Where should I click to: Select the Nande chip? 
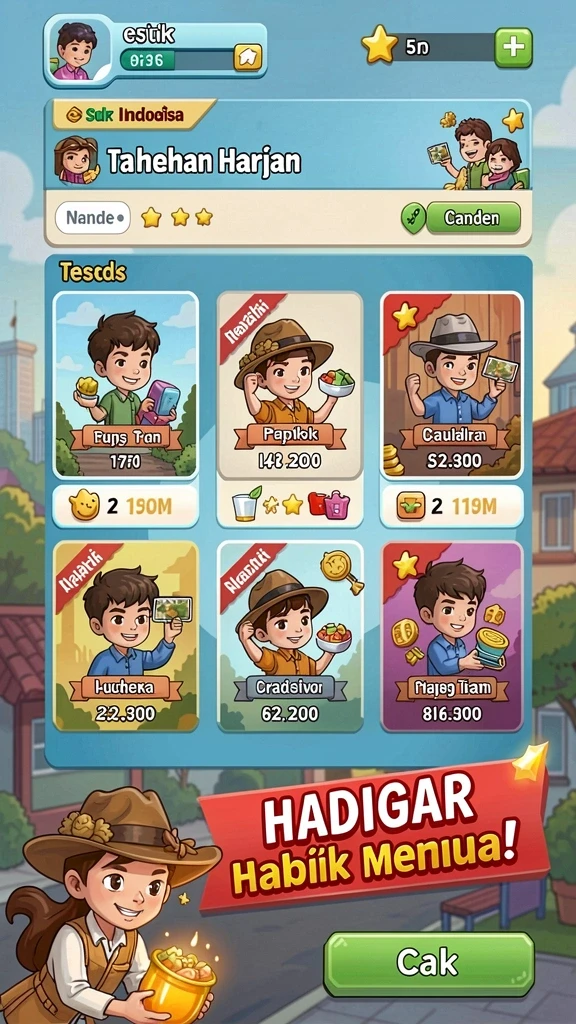tap(93, 217)
